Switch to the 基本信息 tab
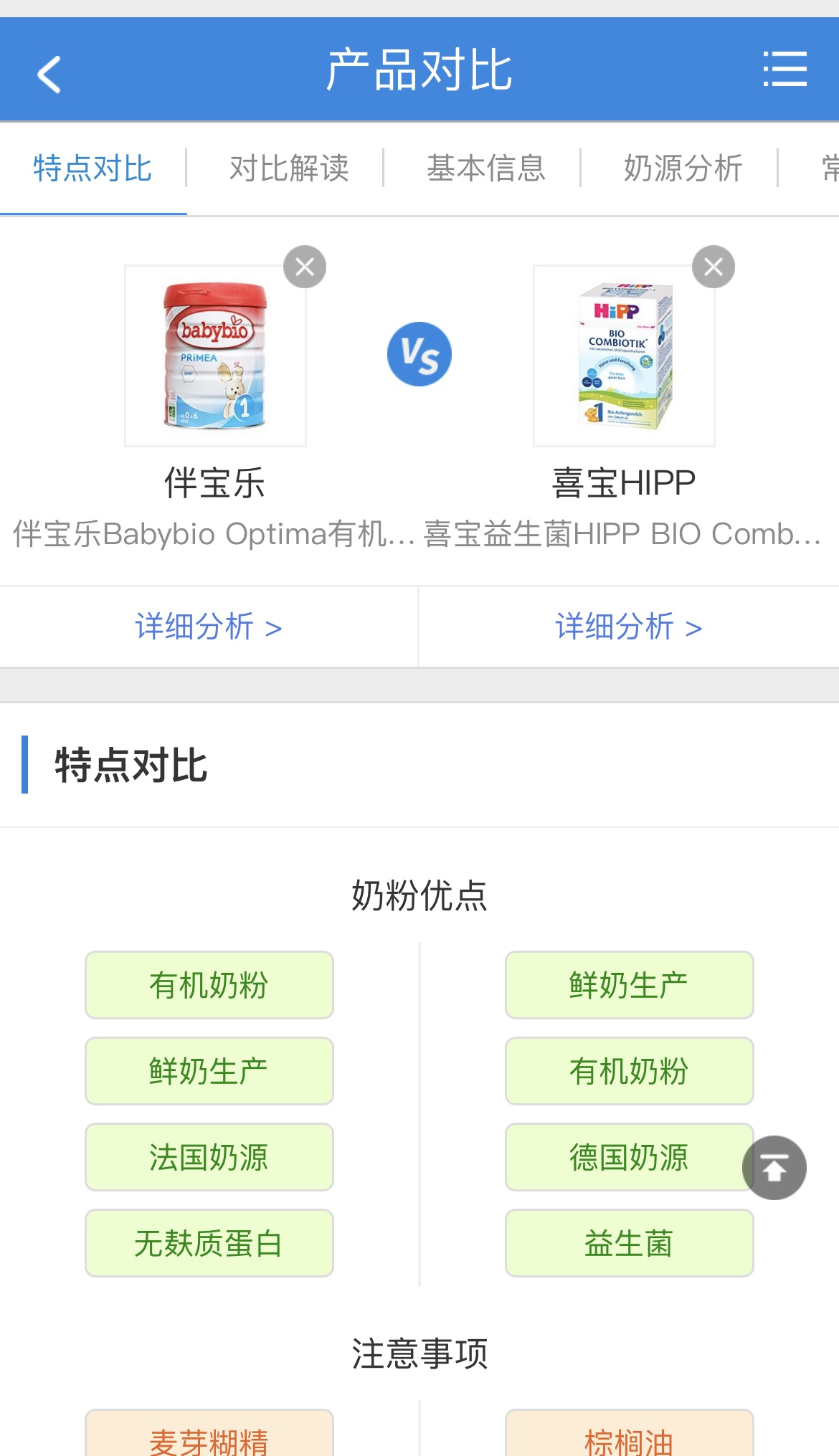This screenshot has height=1456, width=839. pyautogui.click(x=485, y=169)
